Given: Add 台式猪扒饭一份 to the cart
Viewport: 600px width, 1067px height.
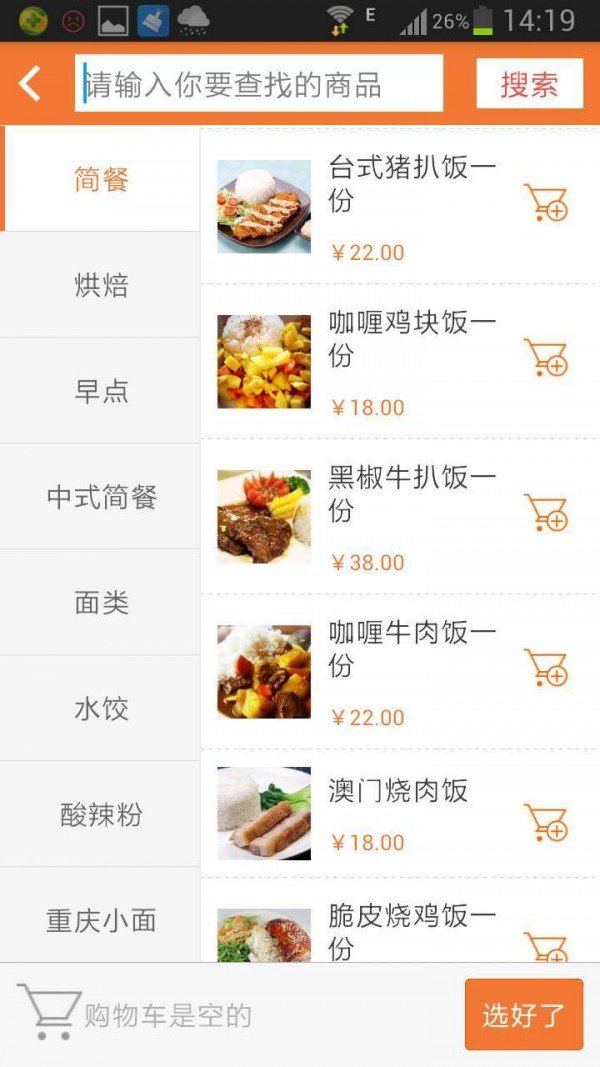Looking at the screenshot, I should 546,203.
